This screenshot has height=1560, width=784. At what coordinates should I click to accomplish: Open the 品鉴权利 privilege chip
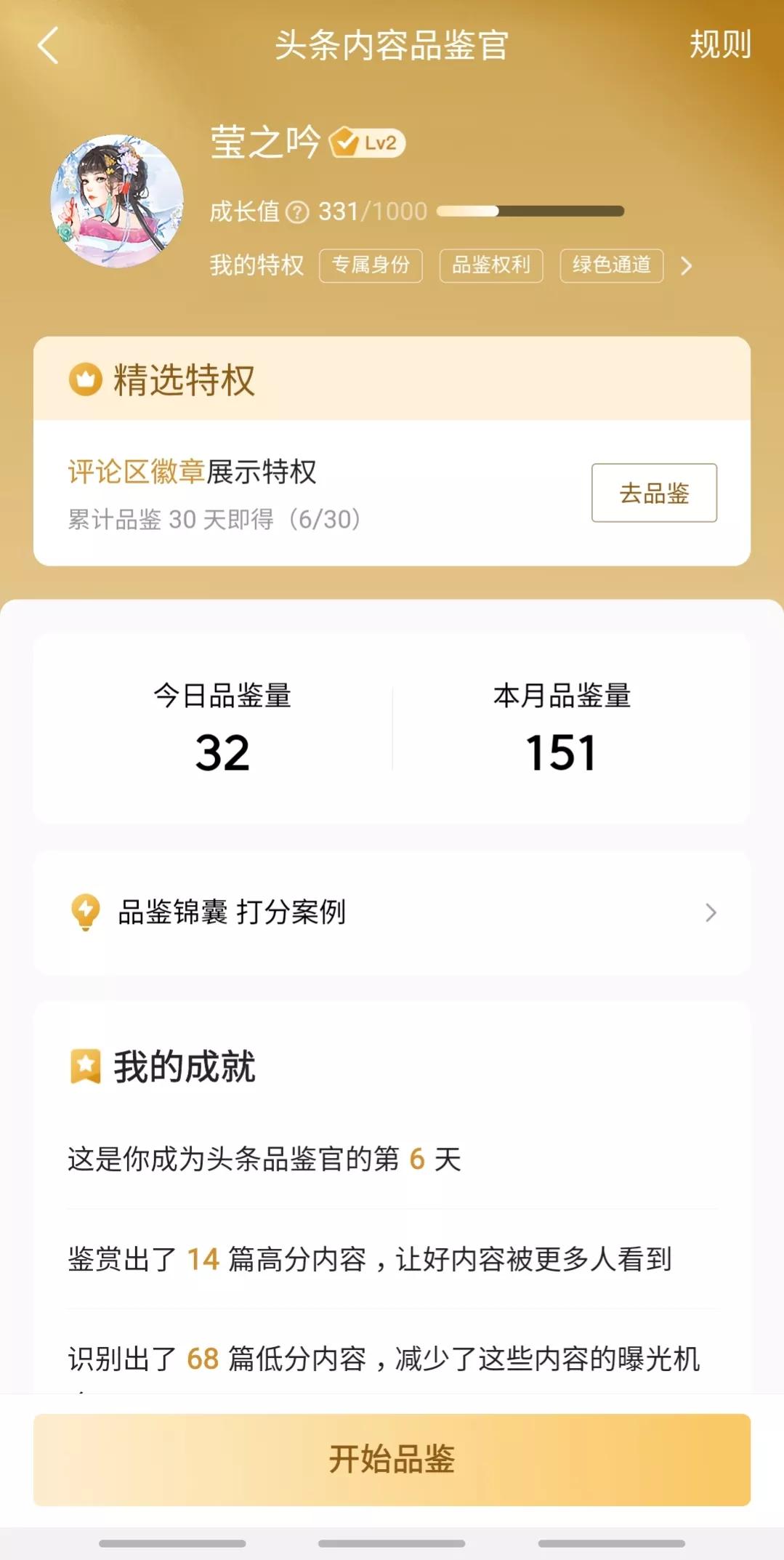[490, 265]
